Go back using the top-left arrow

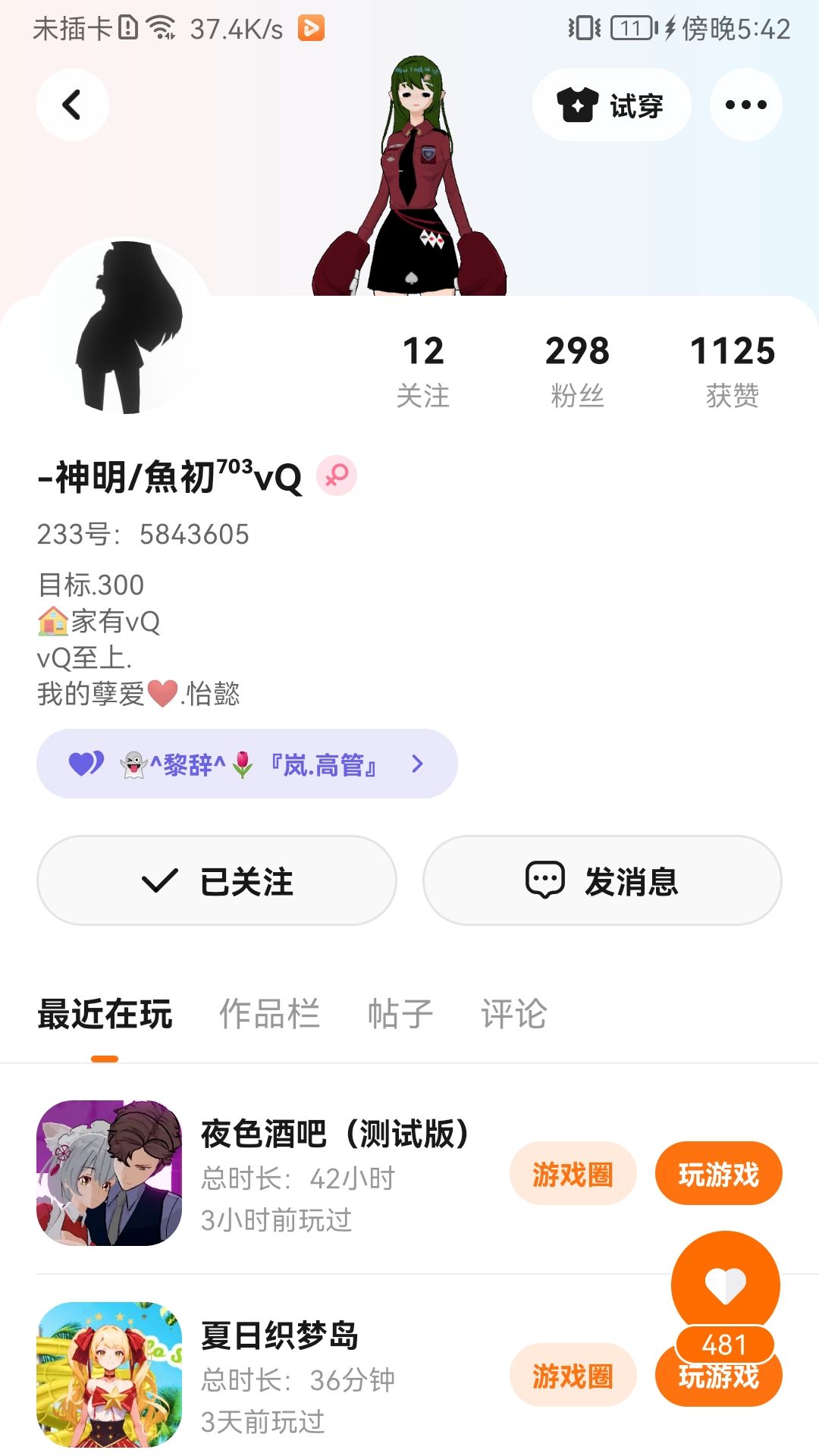click(72, 105)
